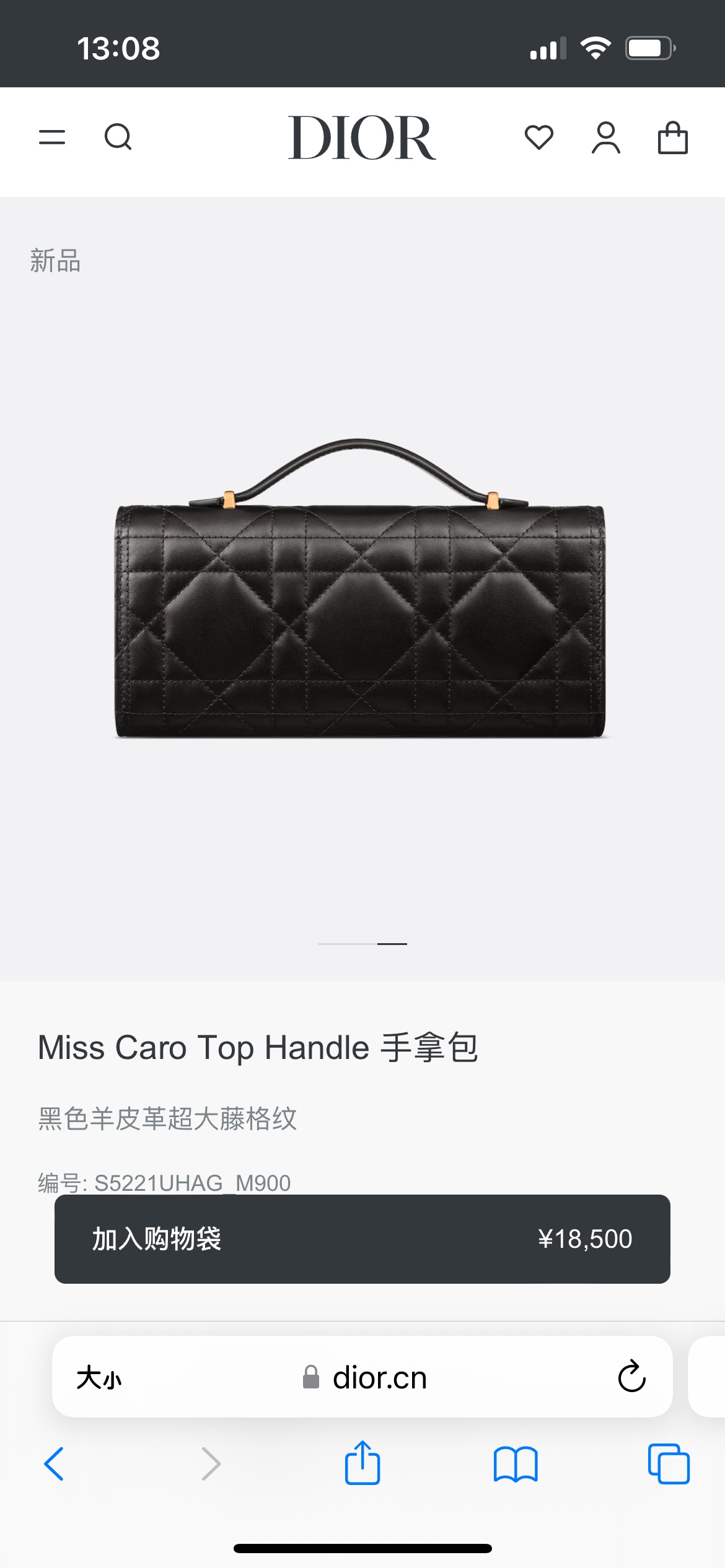The width and height of the screenshot is (725, 1568).
Task: Open Safari bookmarks
Action: pos(516,1464)
